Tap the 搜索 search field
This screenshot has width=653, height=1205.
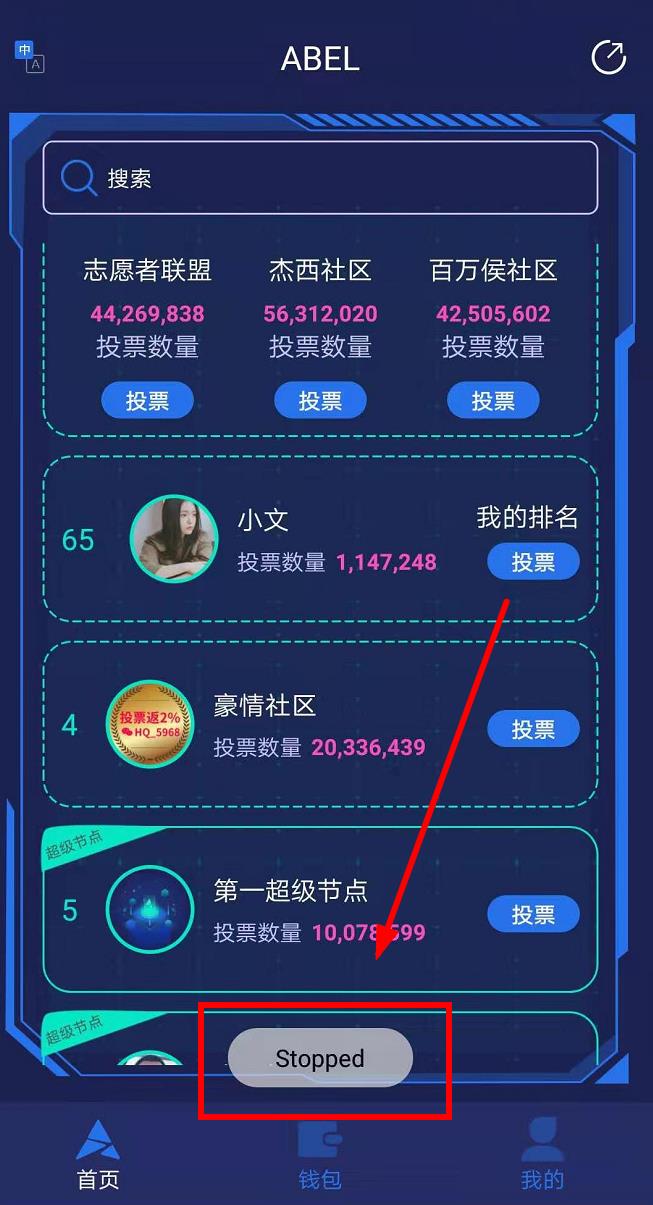[x=320, y=178]
